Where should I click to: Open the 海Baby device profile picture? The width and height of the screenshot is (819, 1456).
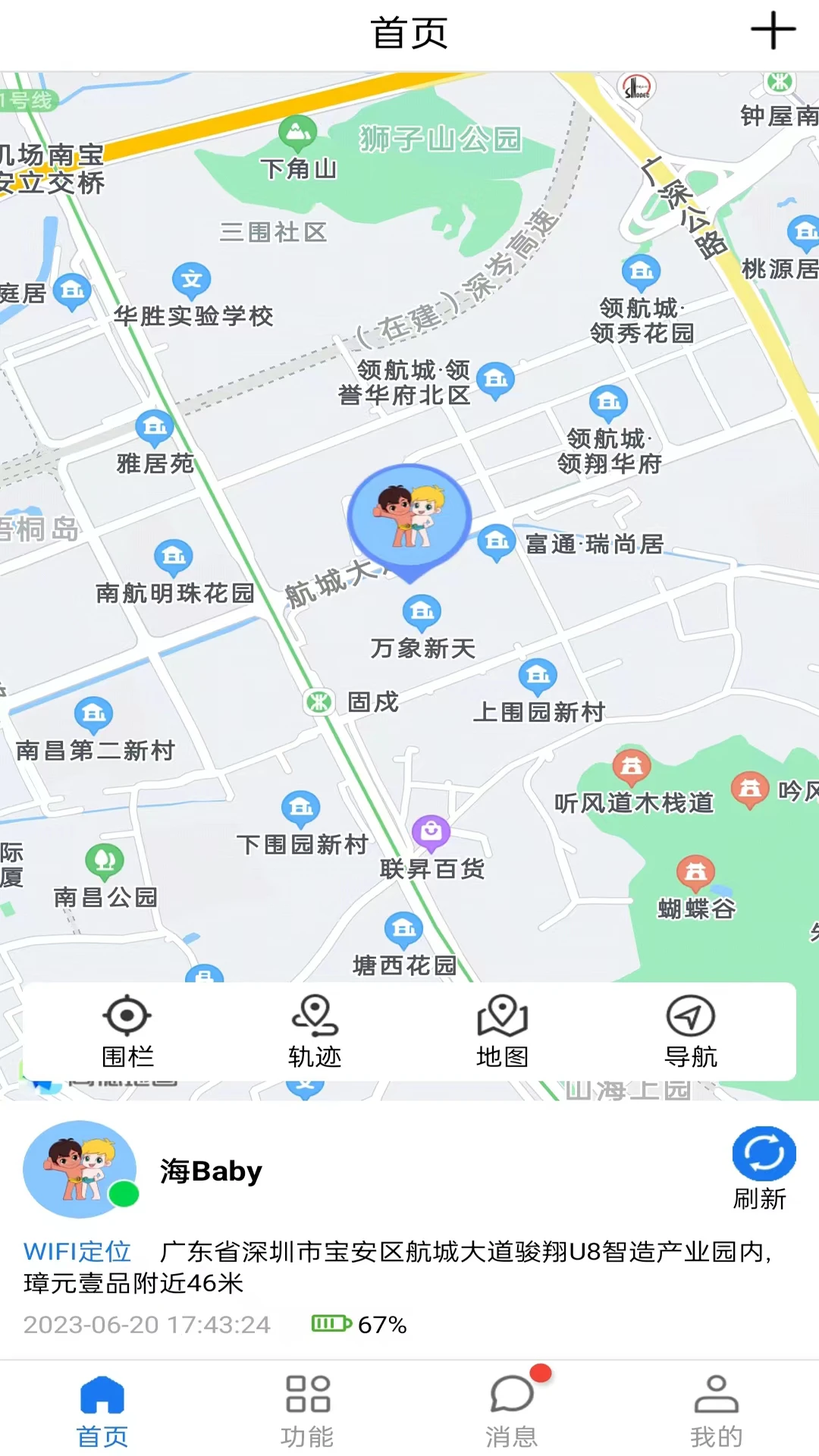click(80, 1169)
